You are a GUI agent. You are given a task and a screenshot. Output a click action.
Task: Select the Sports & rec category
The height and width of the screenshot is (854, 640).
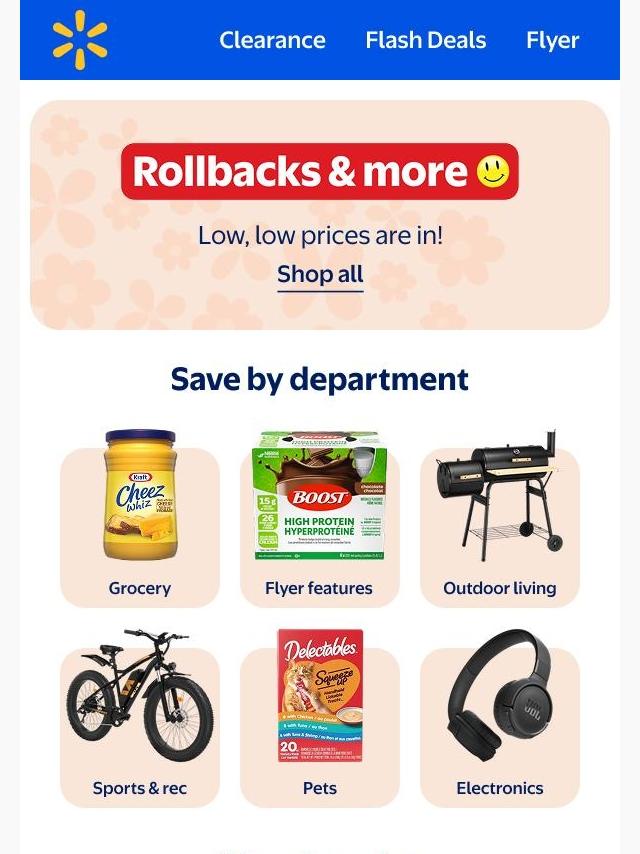coord(140,725)
